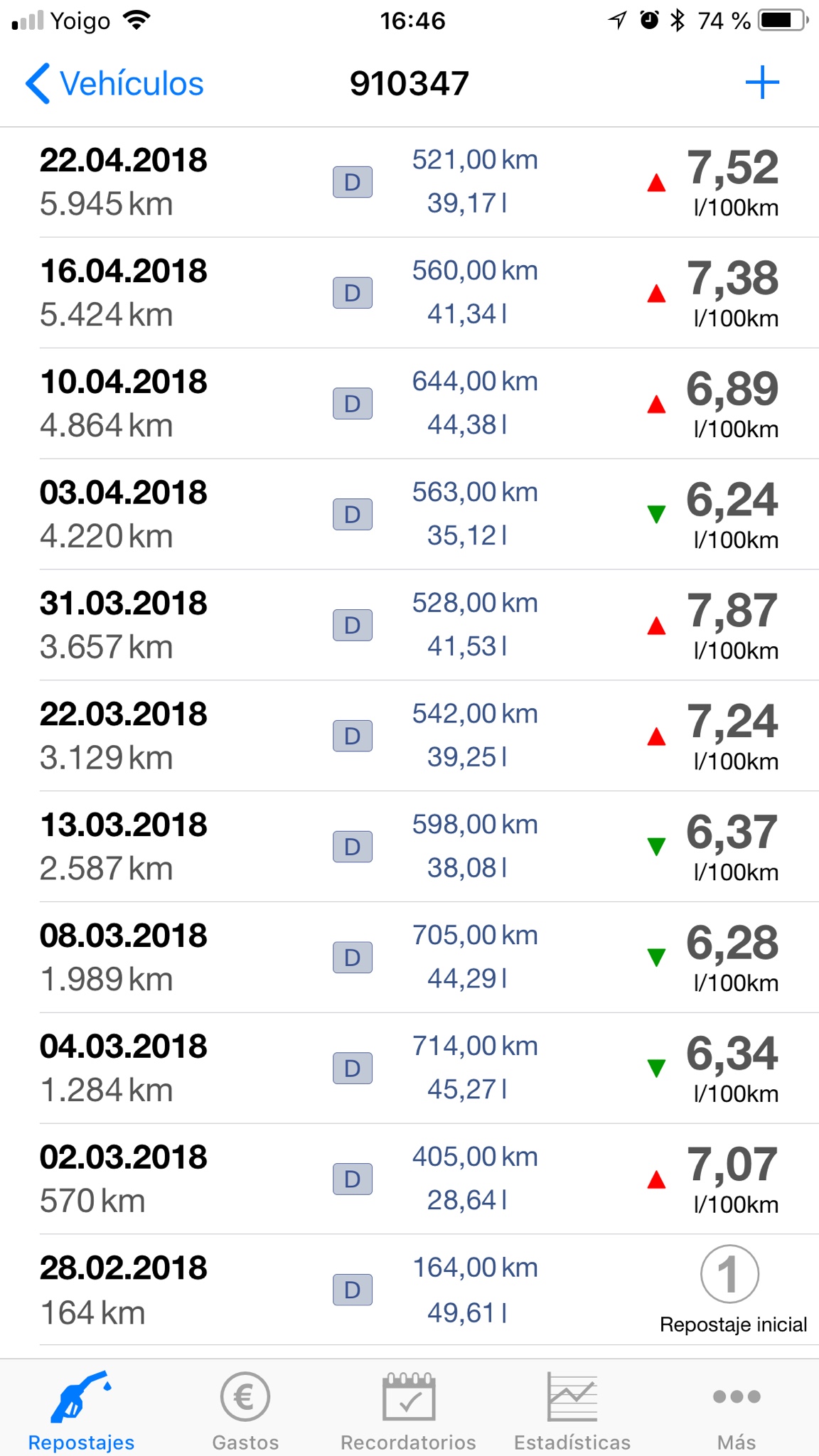Select the Repostajes tab

[81, 1410]
